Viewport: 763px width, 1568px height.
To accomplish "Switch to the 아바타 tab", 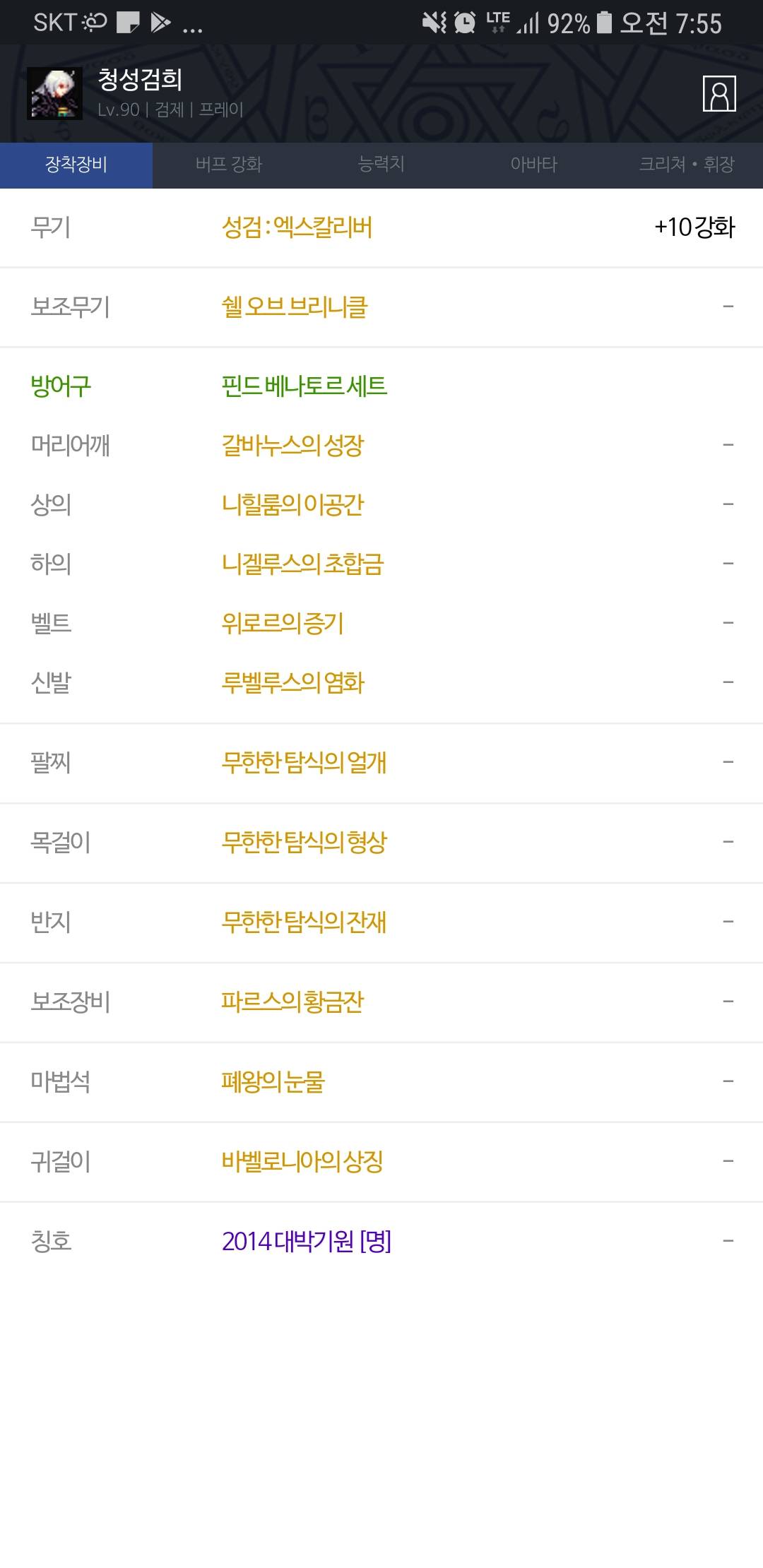I will click(x=534, y=165).
